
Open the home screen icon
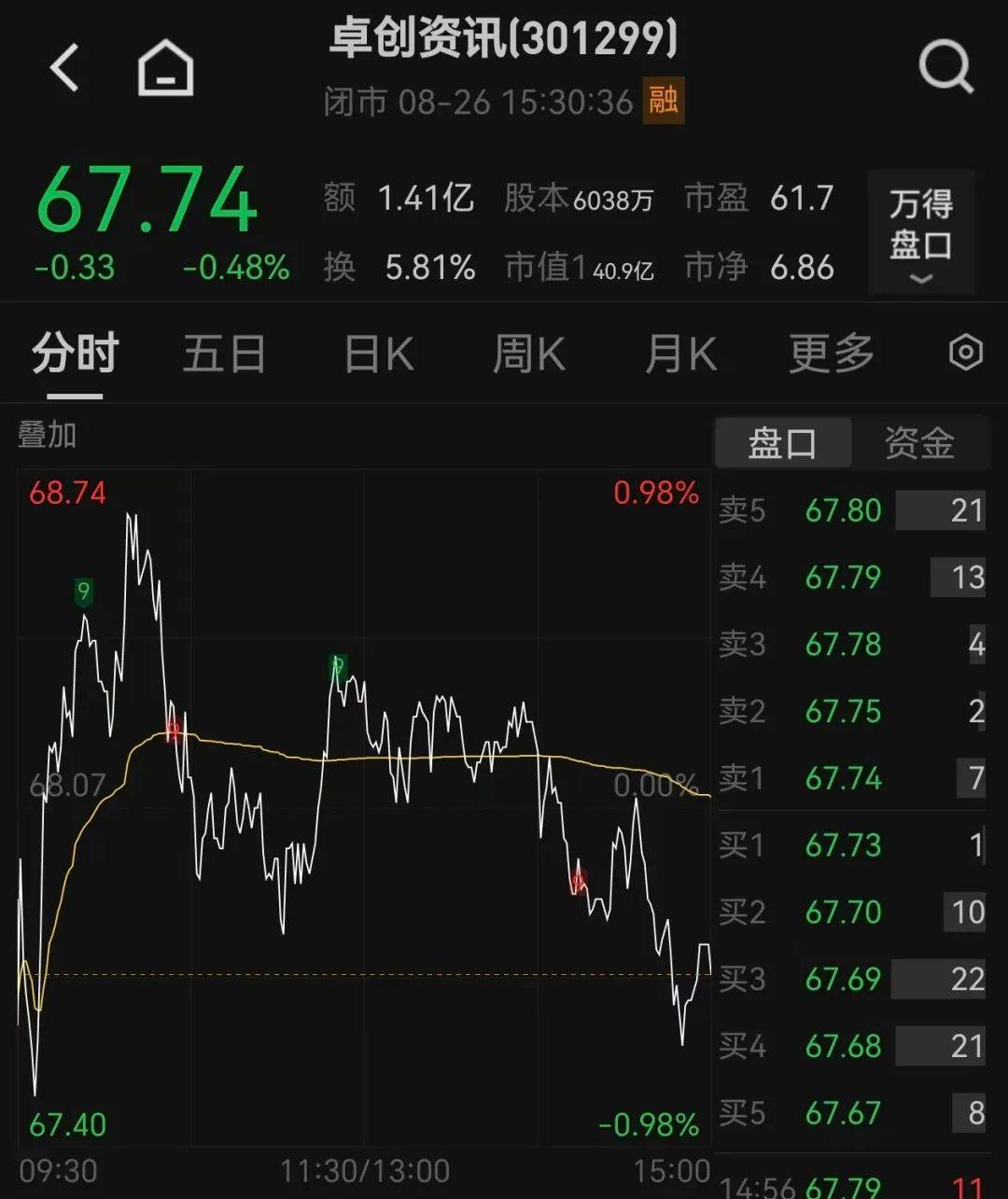(x=164, y=67)
